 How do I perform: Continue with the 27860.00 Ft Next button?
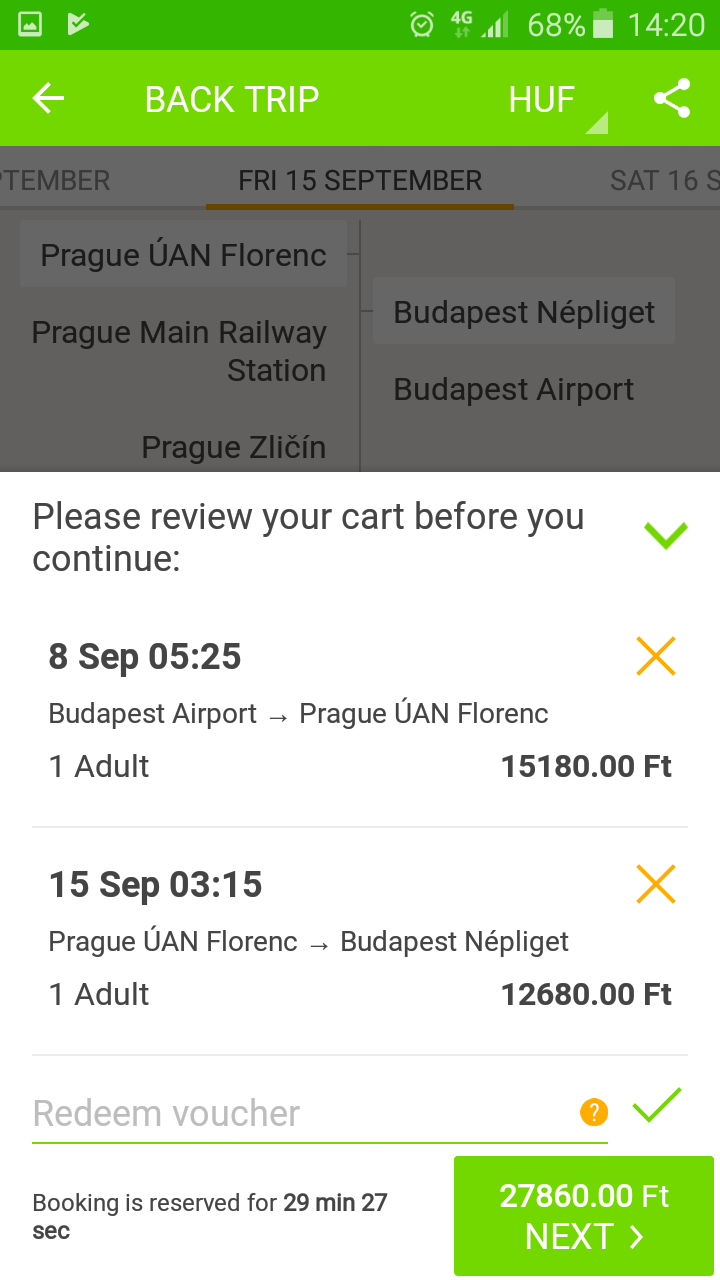[584, 1216]
